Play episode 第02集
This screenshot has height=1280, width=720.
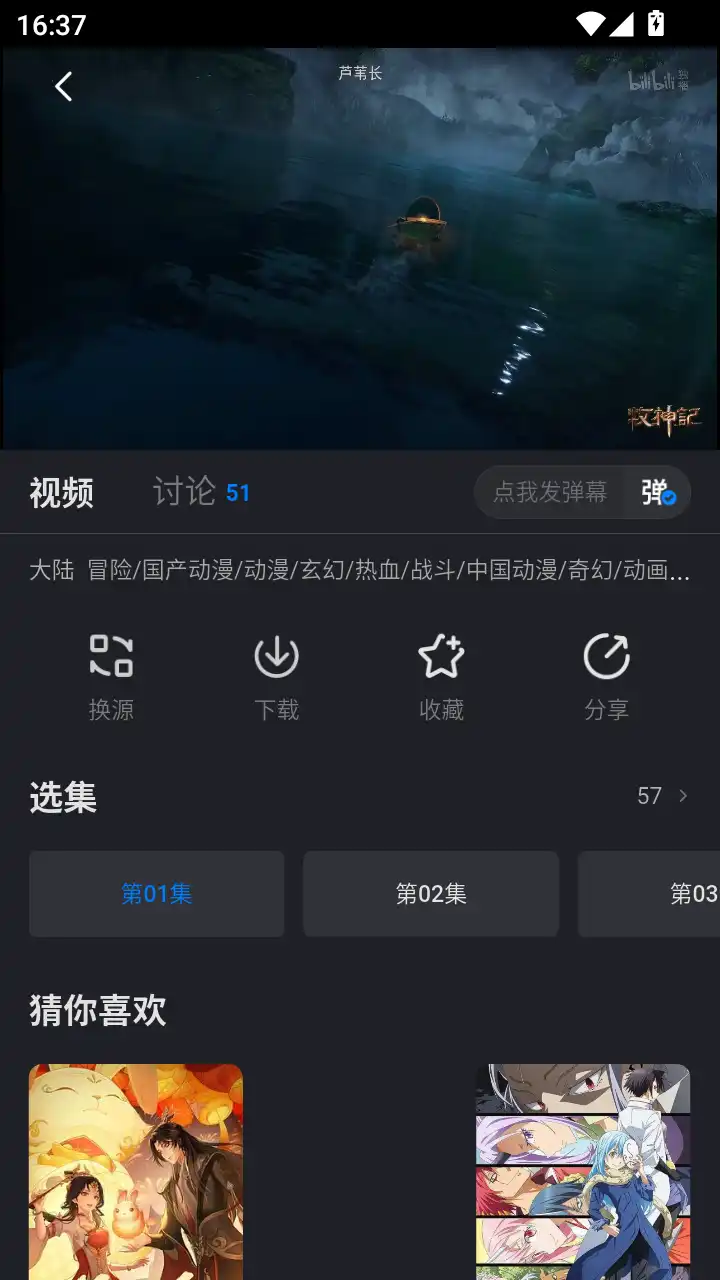point(430,893)
